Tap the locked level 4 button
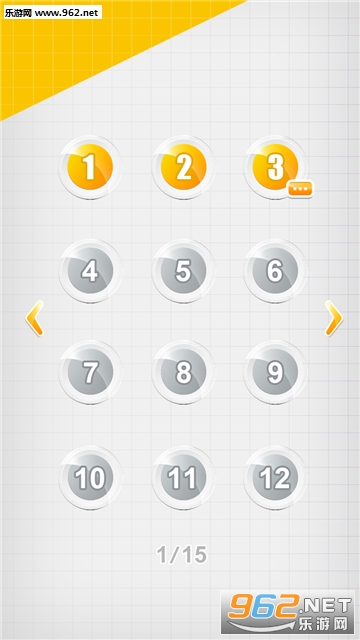360x640 pixels. 90,271
